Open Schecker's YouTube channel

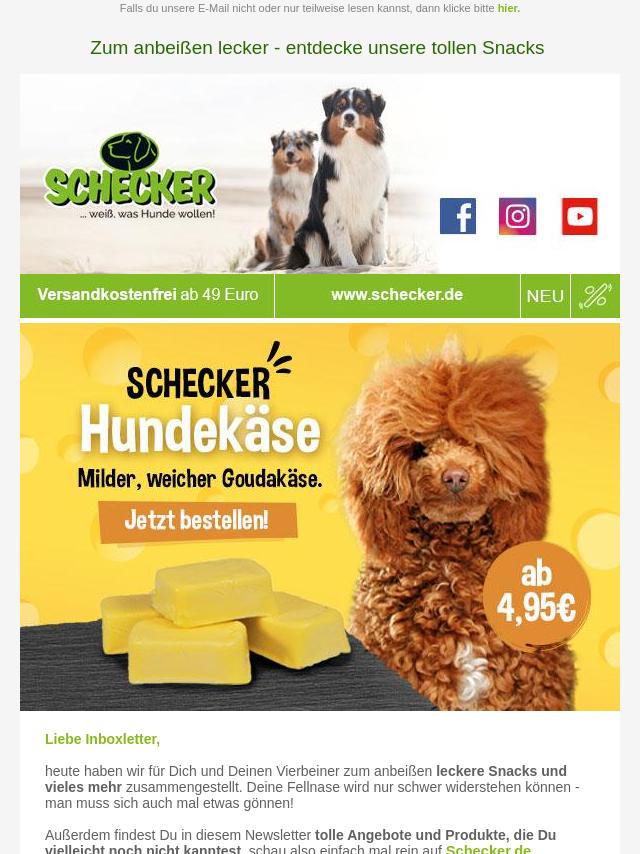coord(579,216)
